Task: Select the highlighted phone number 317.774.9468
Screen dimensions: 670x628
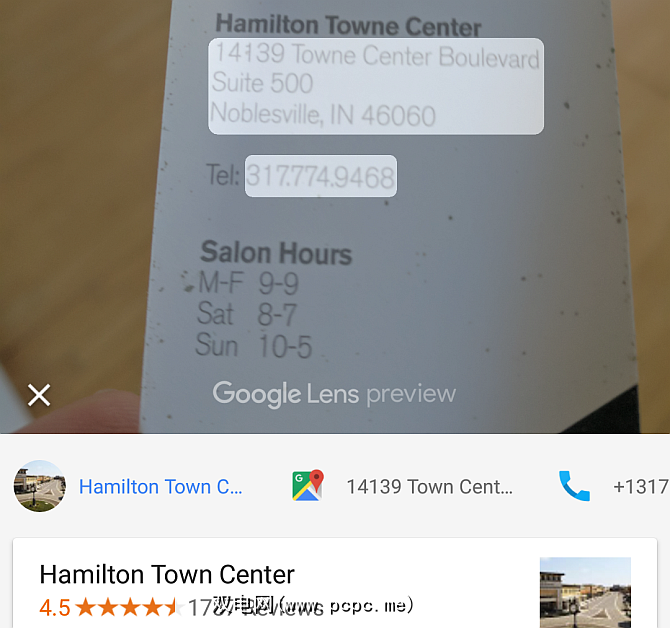Action: click(x=321, y=176)
